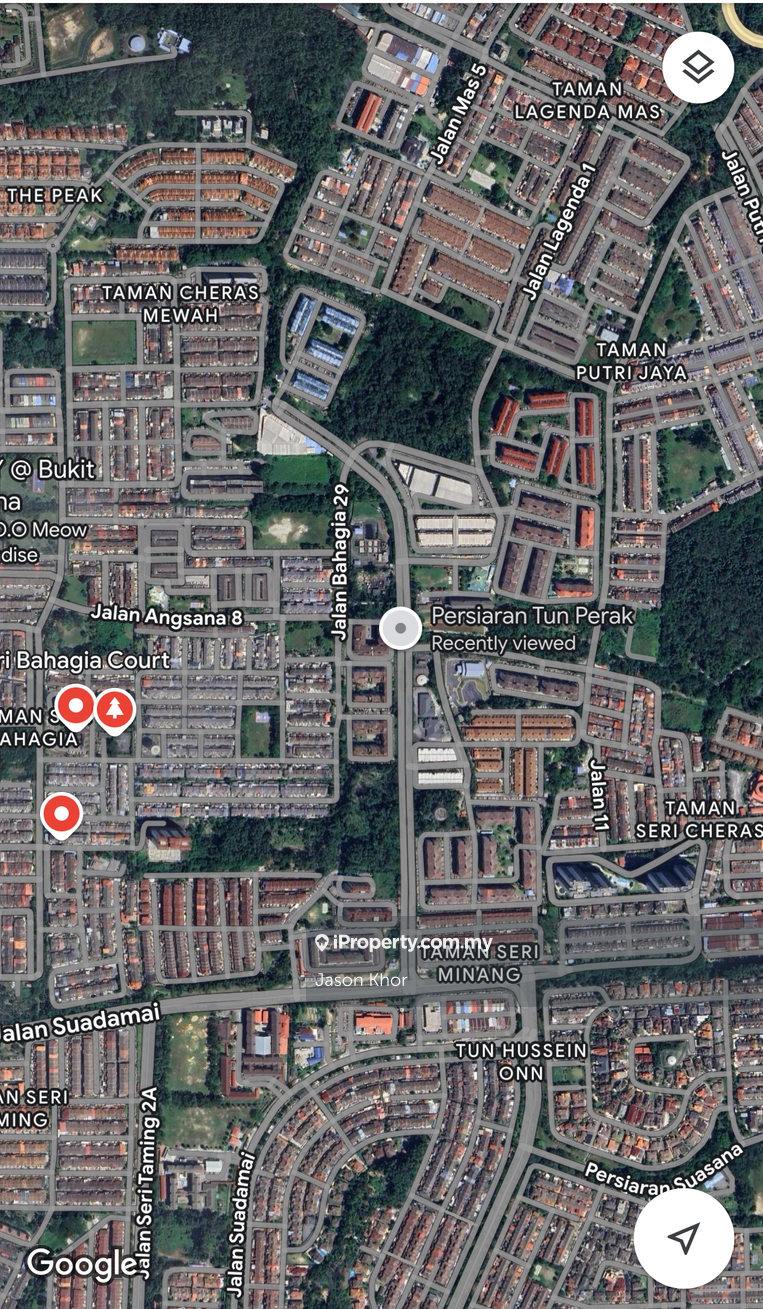The width and height of the screenshot is (763, 1309).
Task: Tap the red pin below Taman Sri Bahagia label
Action: 62,815
